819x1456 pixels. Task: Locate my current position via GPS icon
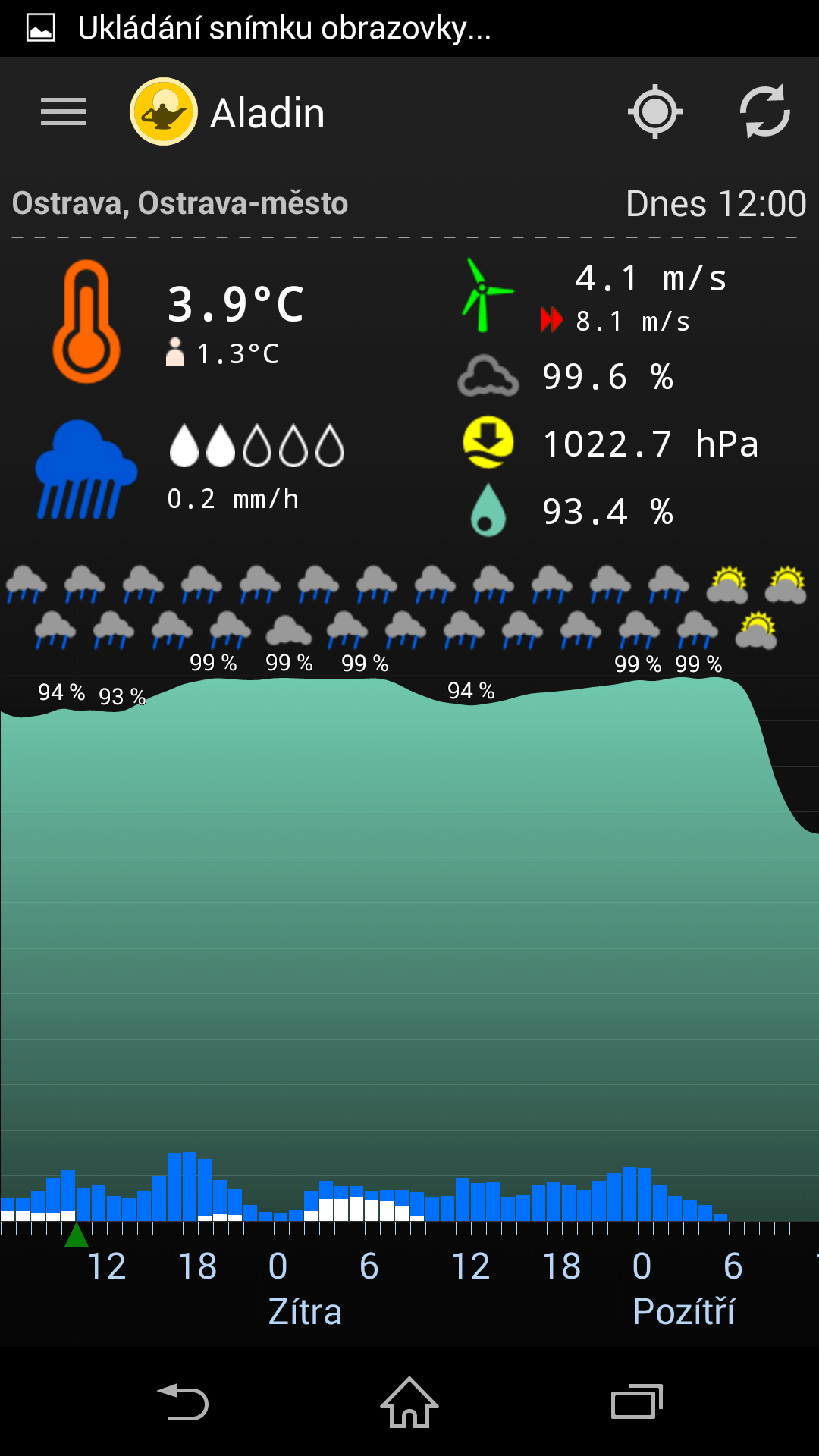[x=655, y=112]
